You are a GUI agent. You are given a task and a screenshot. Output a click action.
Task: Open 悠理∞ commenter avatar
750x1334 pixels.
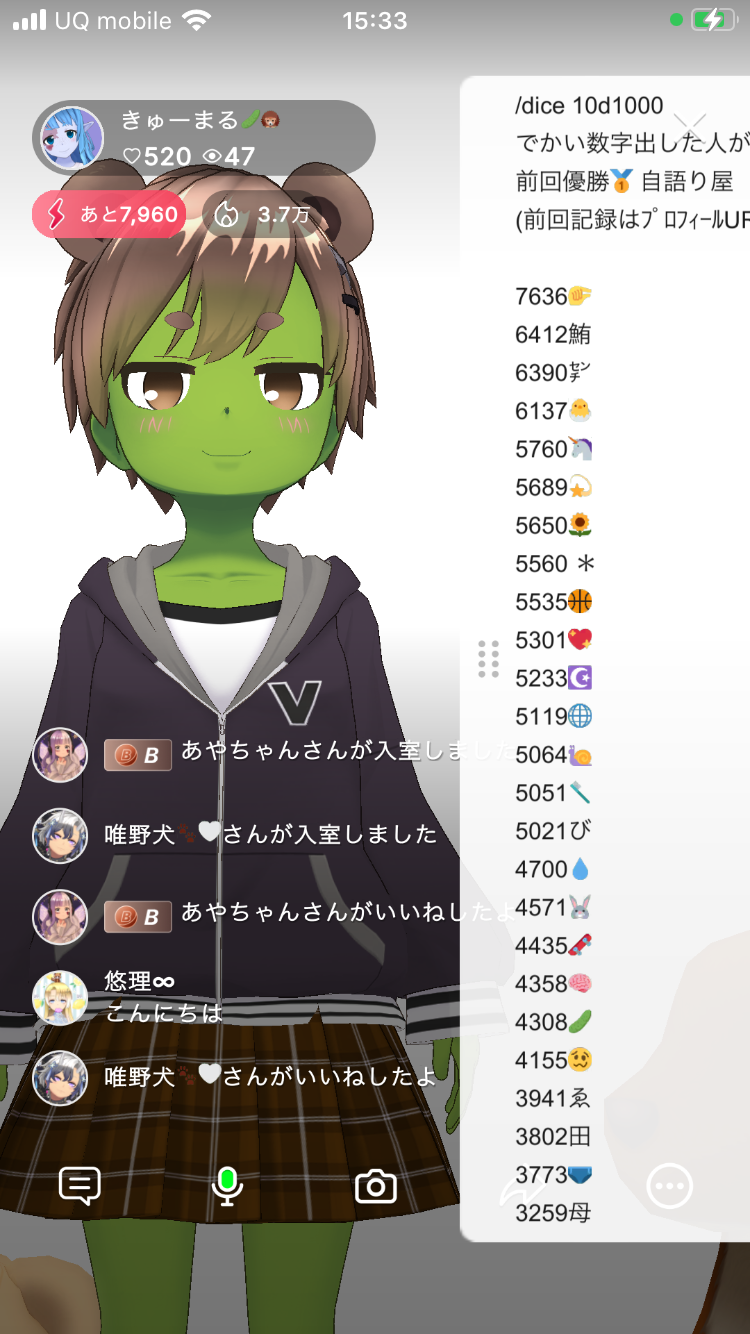pos(60,998)
